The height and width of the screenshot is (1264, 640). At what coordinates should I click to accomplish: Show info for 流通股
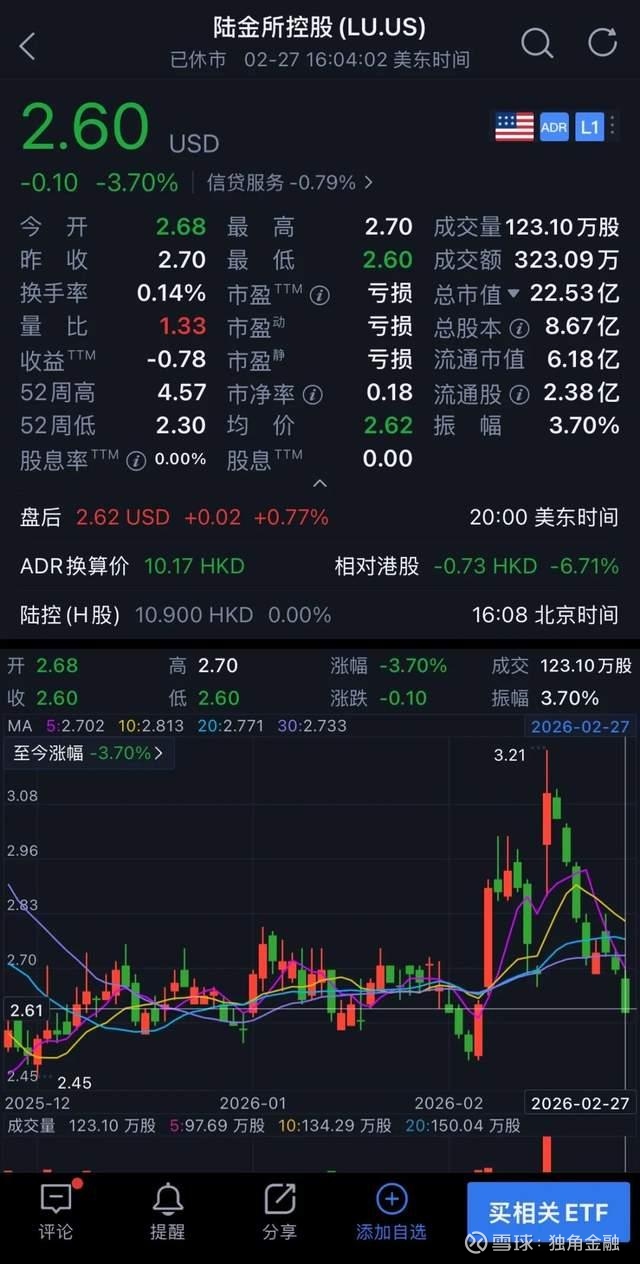point(519,394)
